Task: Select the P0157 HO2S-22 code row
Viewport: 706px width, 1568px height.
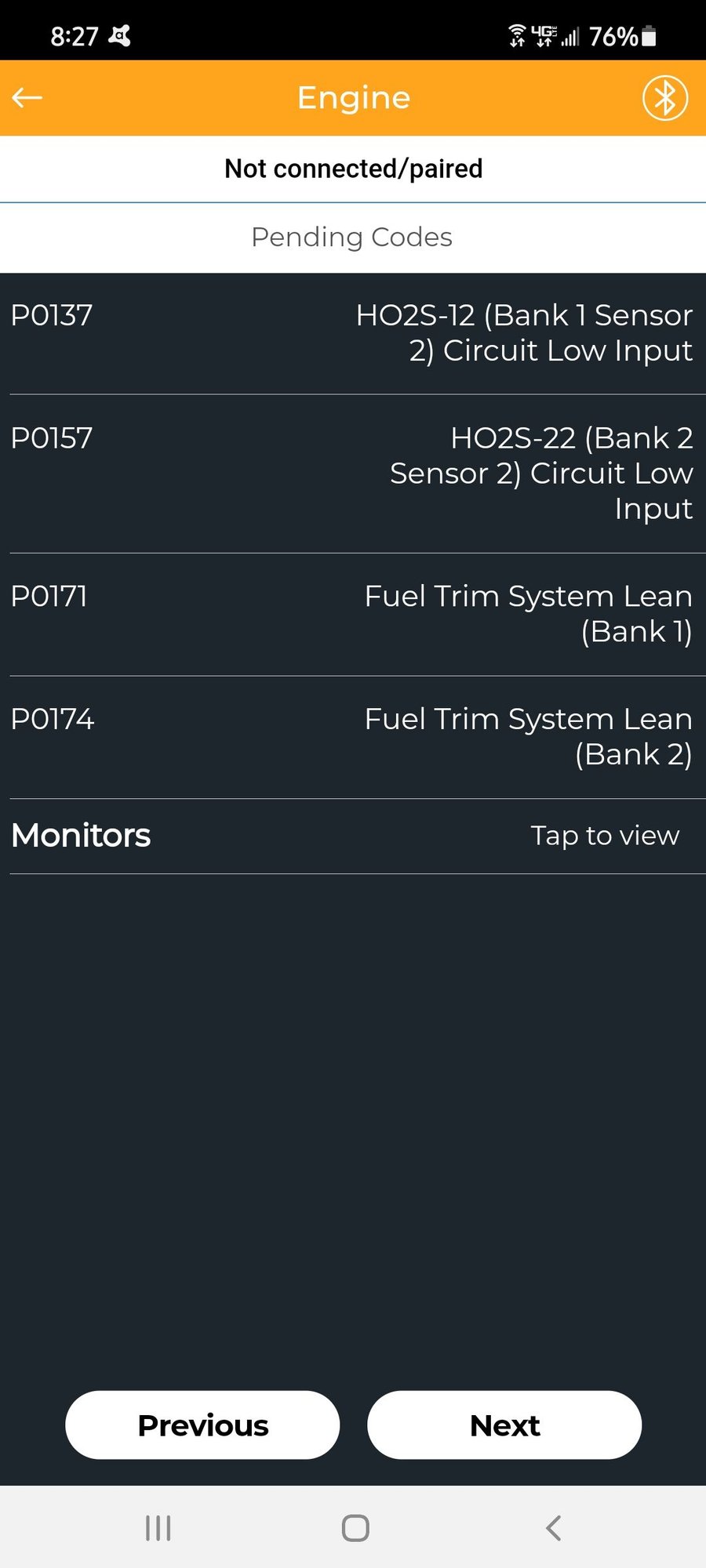Action: pyautogui.click(x=353, y=472)
